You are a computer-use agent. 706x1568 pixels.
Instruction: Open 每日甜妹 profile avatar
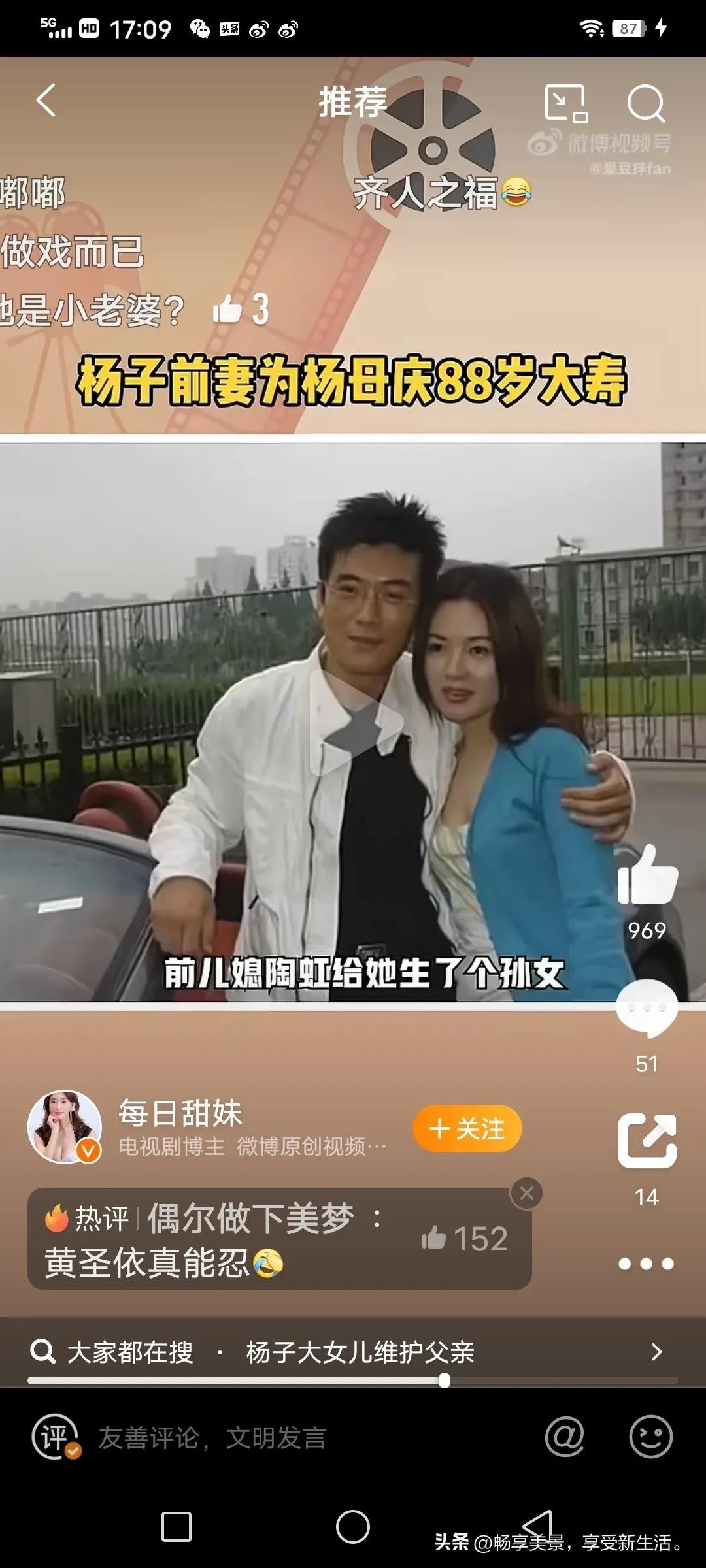[65, 1127]
